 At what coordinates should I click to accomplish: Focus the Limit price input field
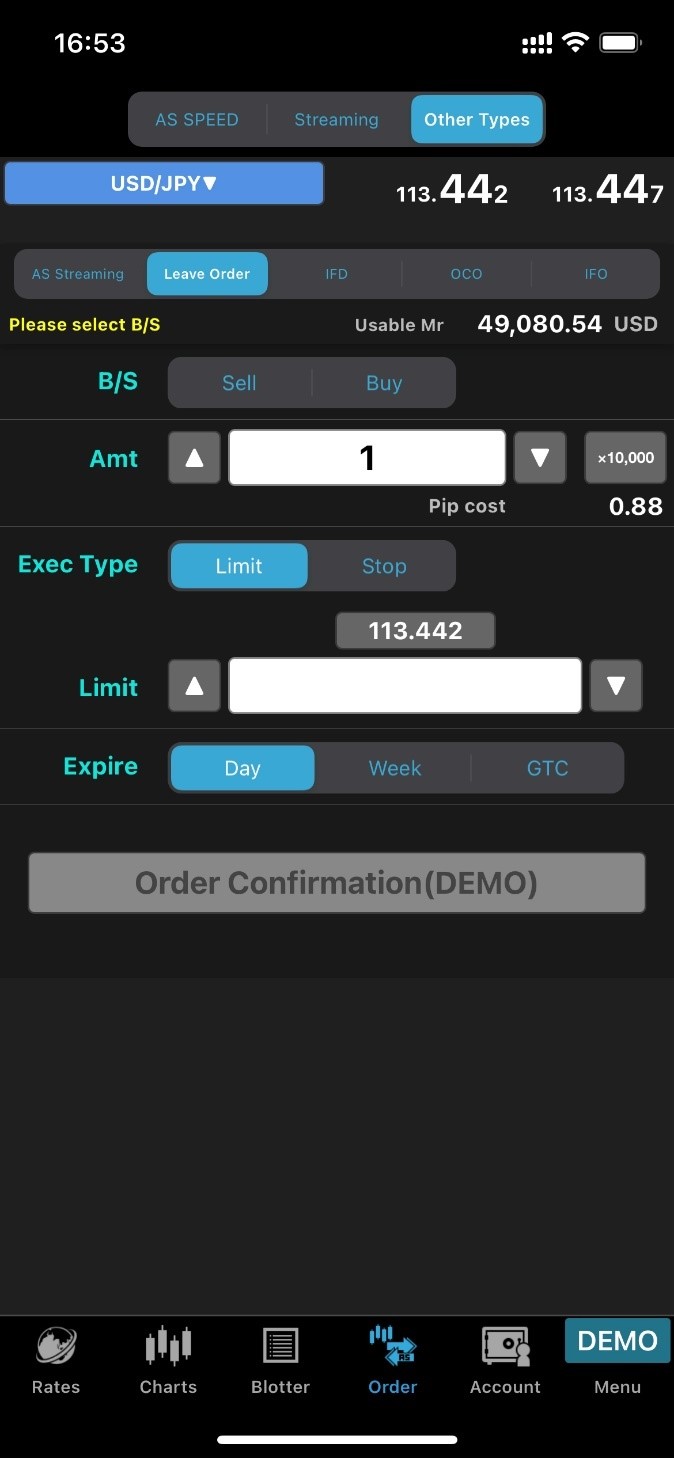[405, 686]
